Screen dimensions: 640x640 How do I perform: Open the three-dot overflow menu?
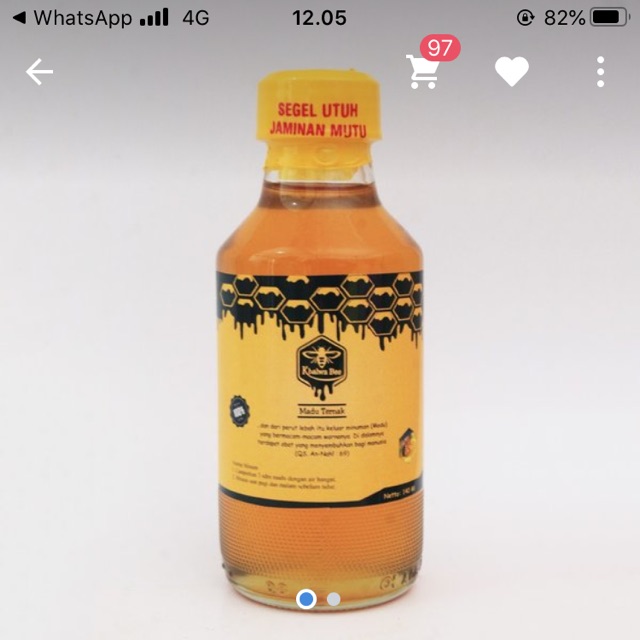[600, 72]
